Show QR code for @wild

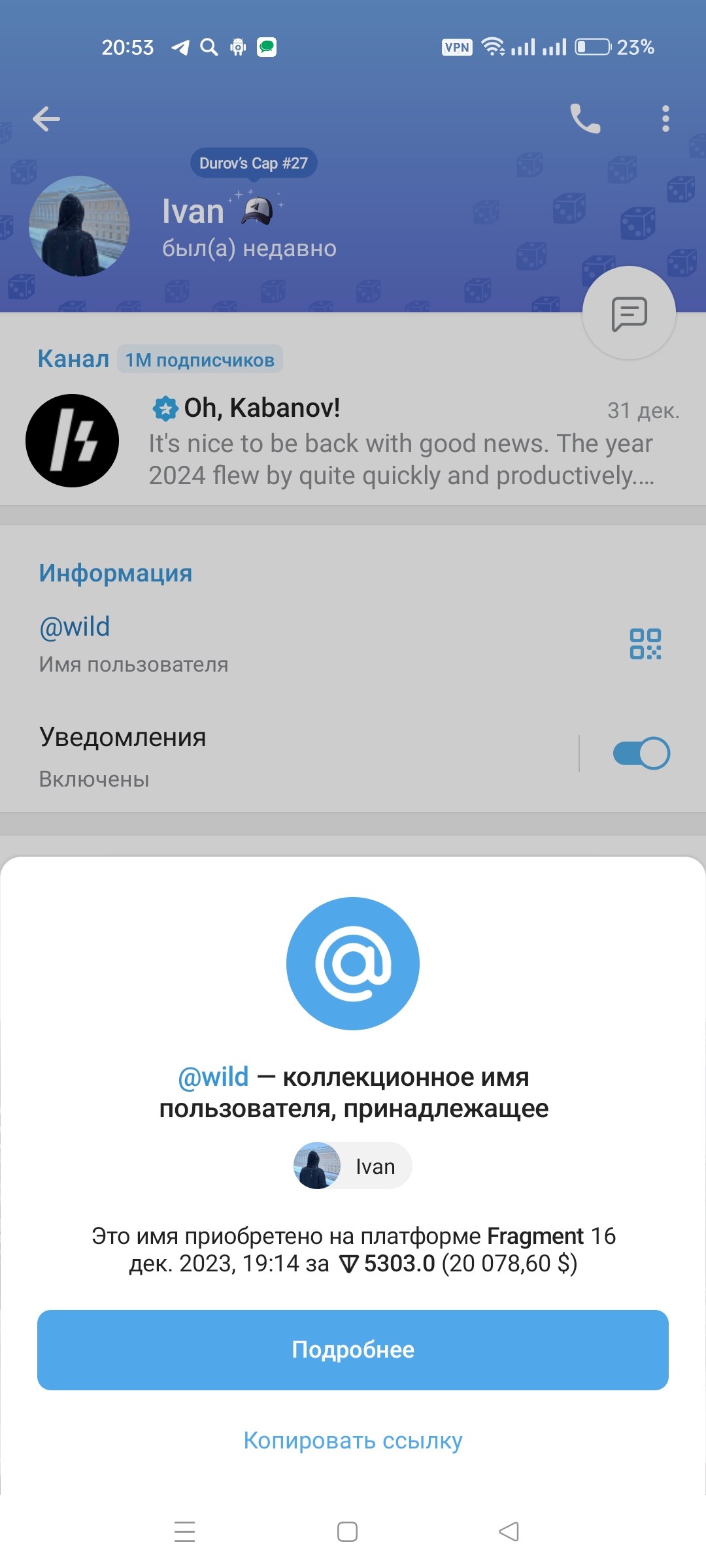point(645,644)
